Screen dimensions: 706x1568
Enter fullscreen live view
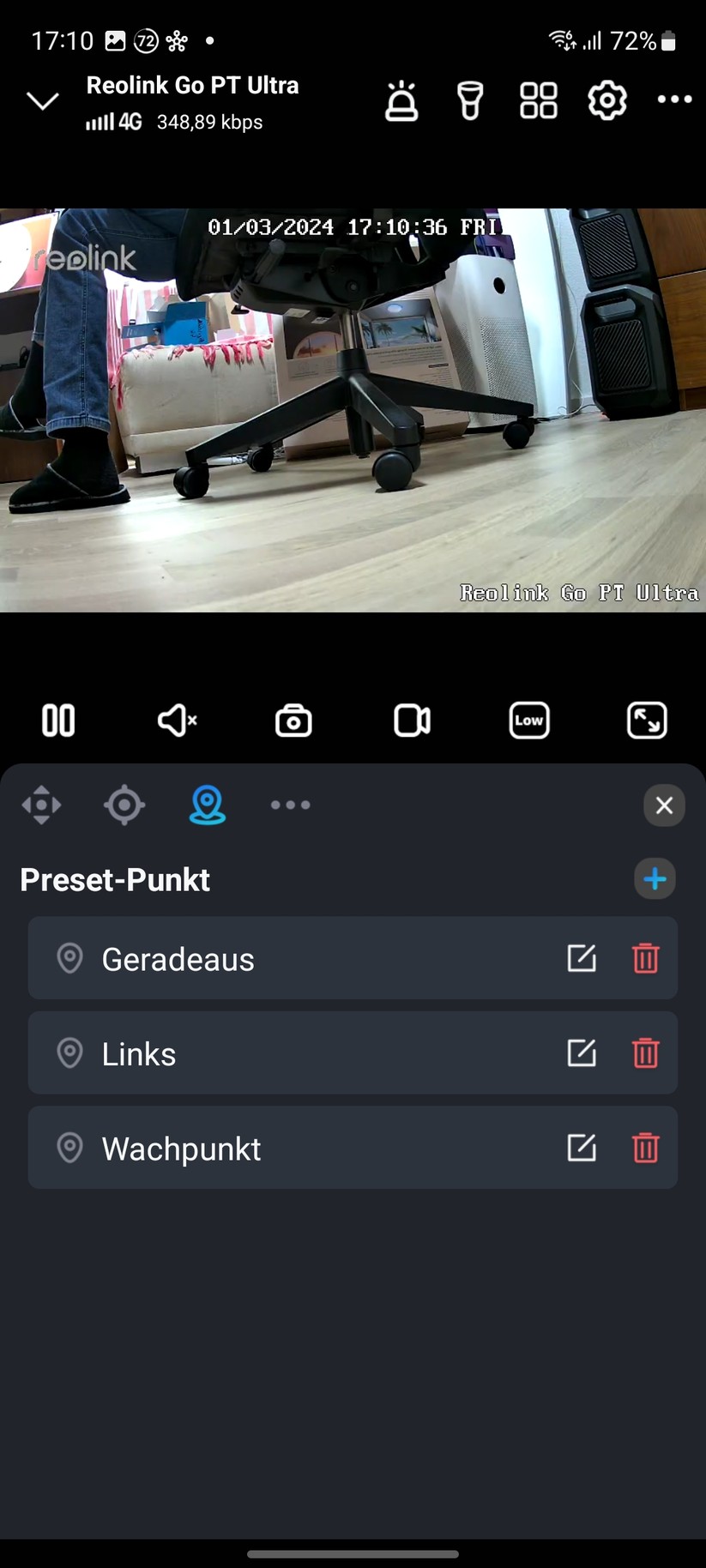[648, 720]
